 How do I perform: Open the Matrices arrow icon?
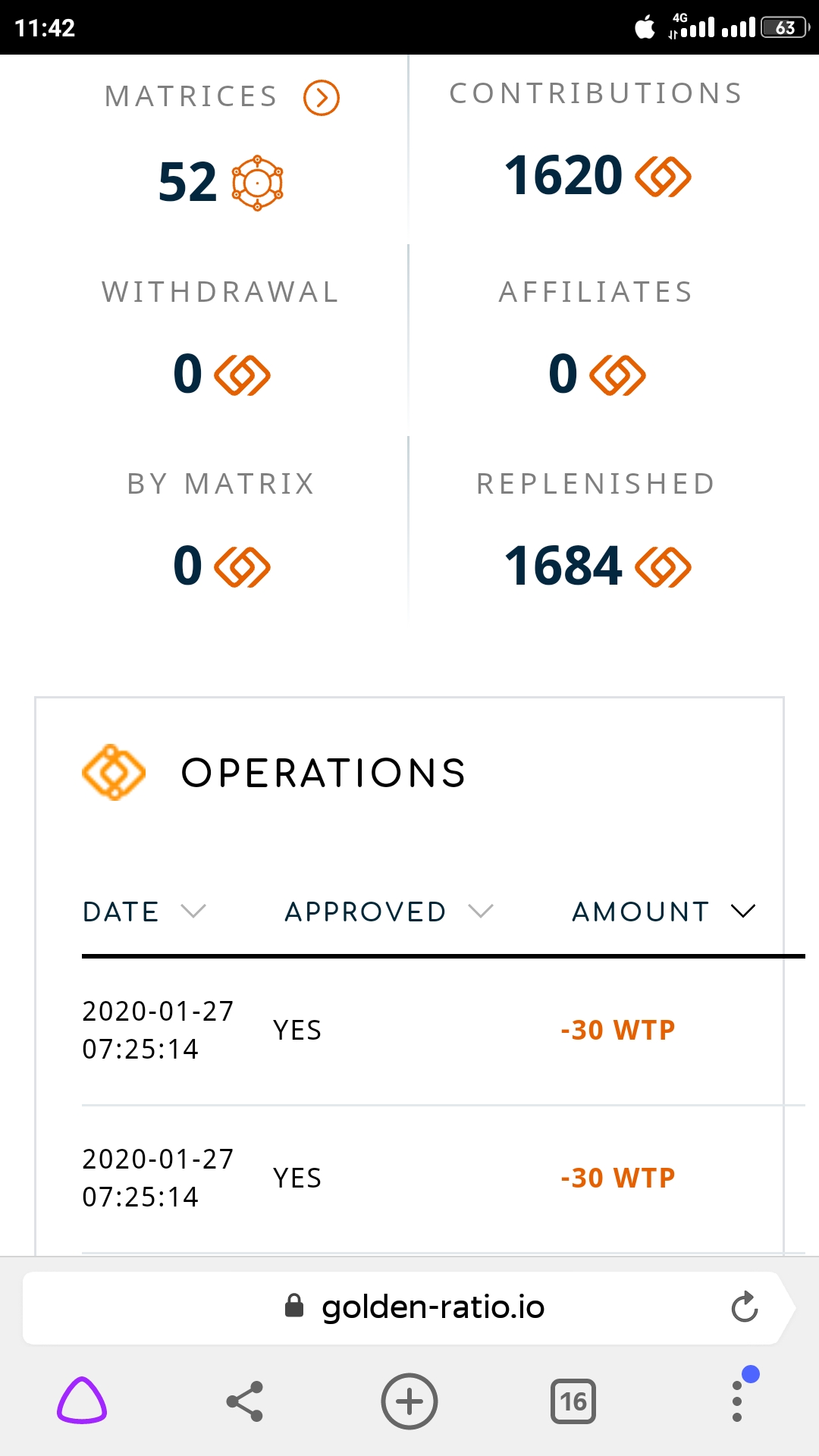pyautogui.click(x=322, y=98)
